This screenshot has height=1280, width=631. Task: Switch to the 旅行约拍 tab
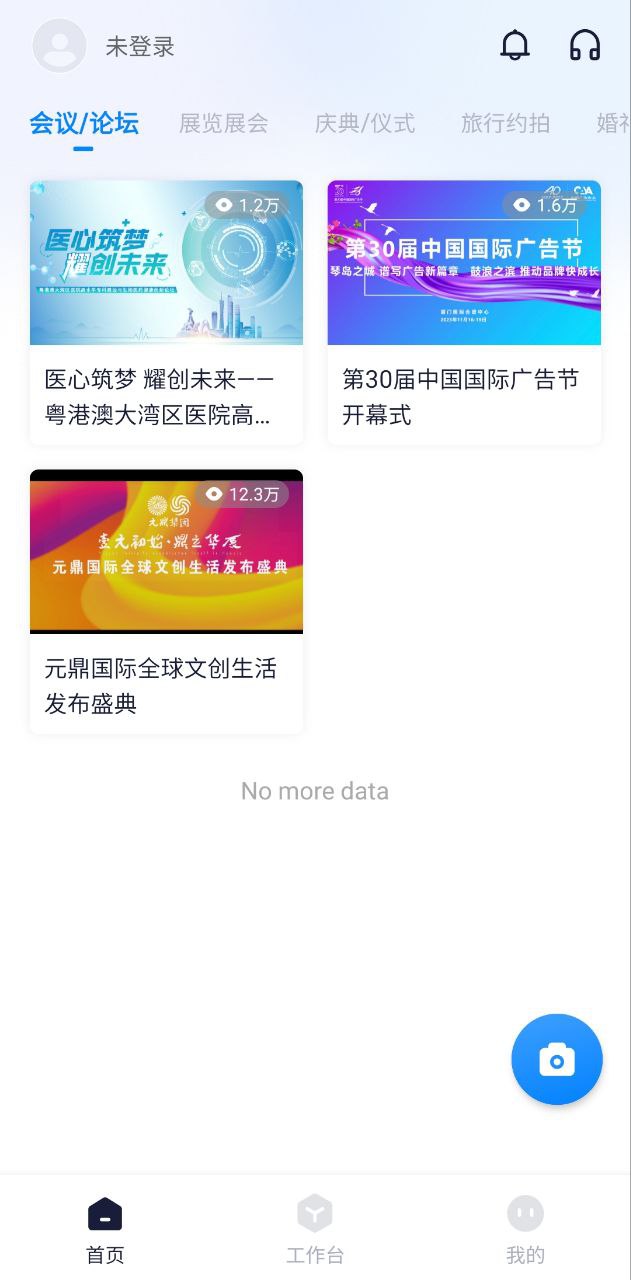[x=505, y=124]
